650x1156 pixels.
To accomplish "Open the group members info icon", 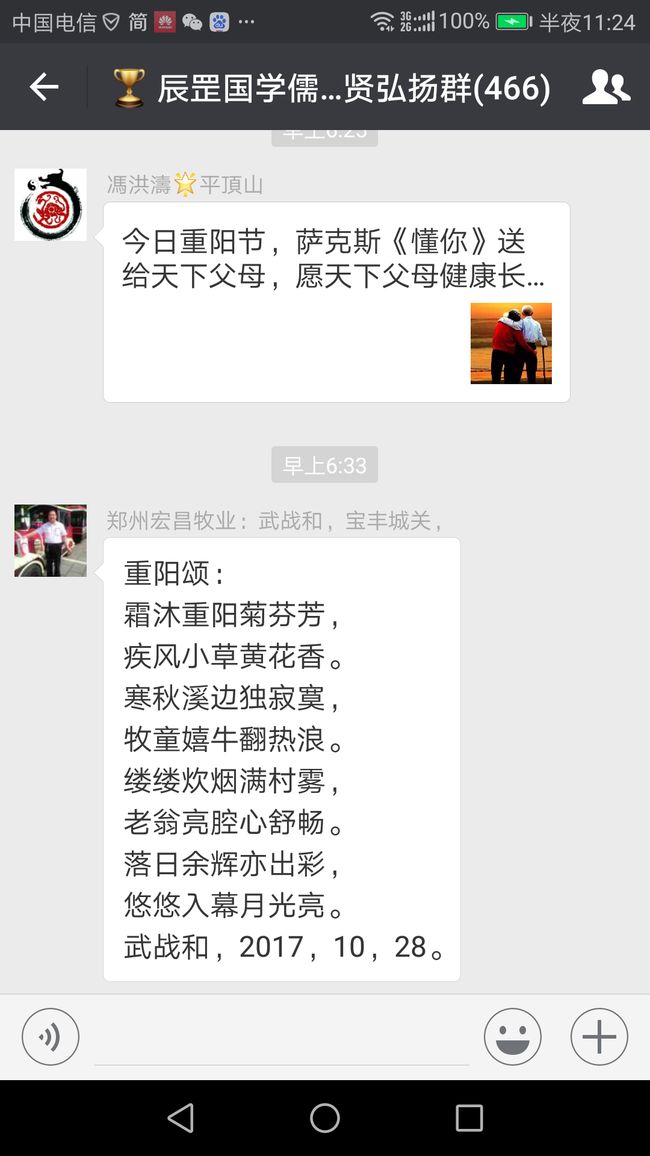I will (606, 87).
